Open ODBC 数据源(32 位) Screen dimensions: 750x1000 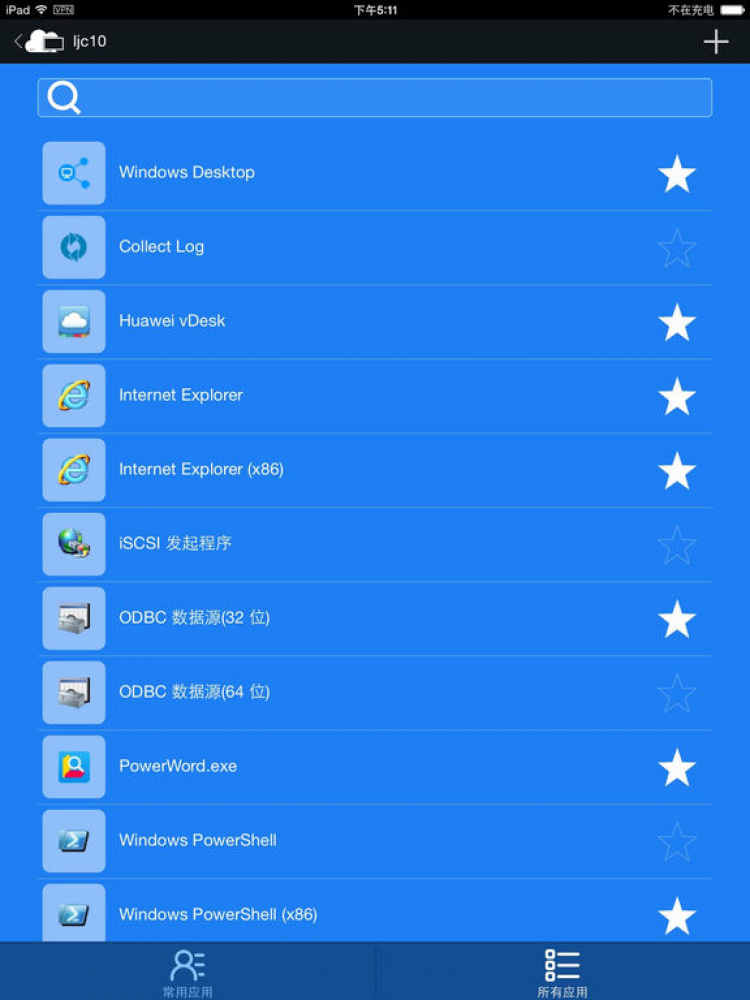click(194, 617)
